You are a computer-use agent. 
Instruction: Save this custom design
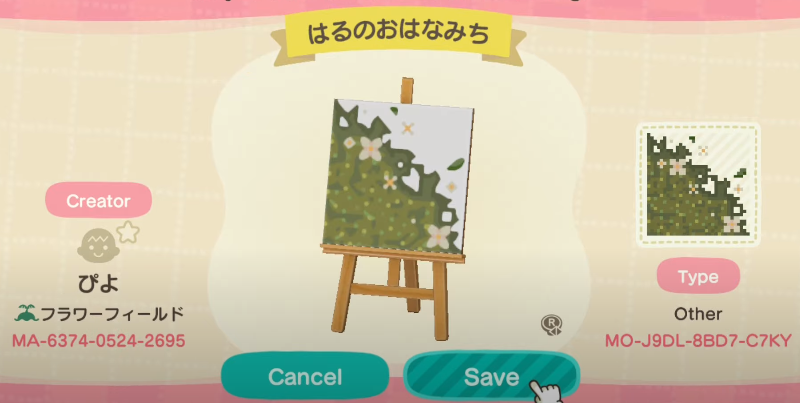(491, 377)
